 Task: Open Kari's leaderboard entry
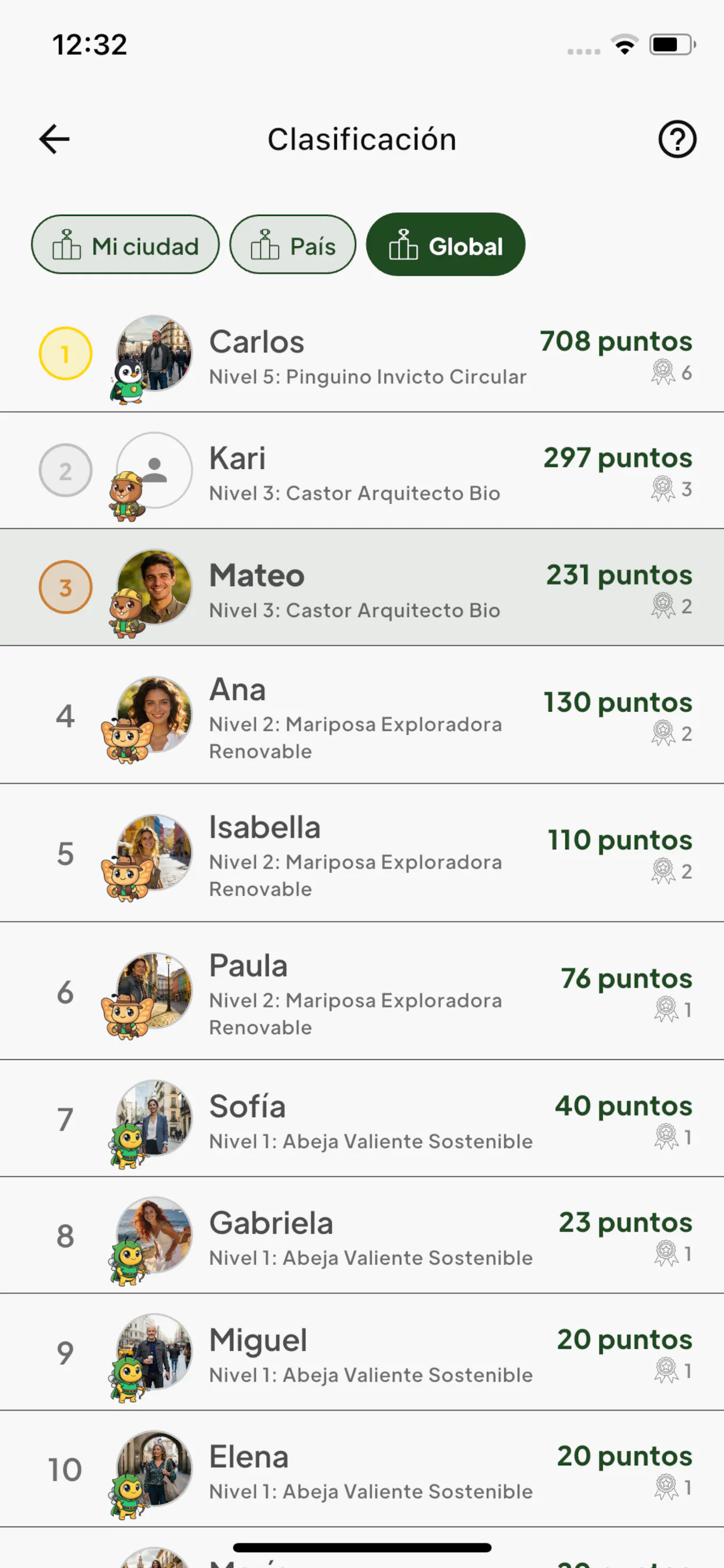coord(362,471)
